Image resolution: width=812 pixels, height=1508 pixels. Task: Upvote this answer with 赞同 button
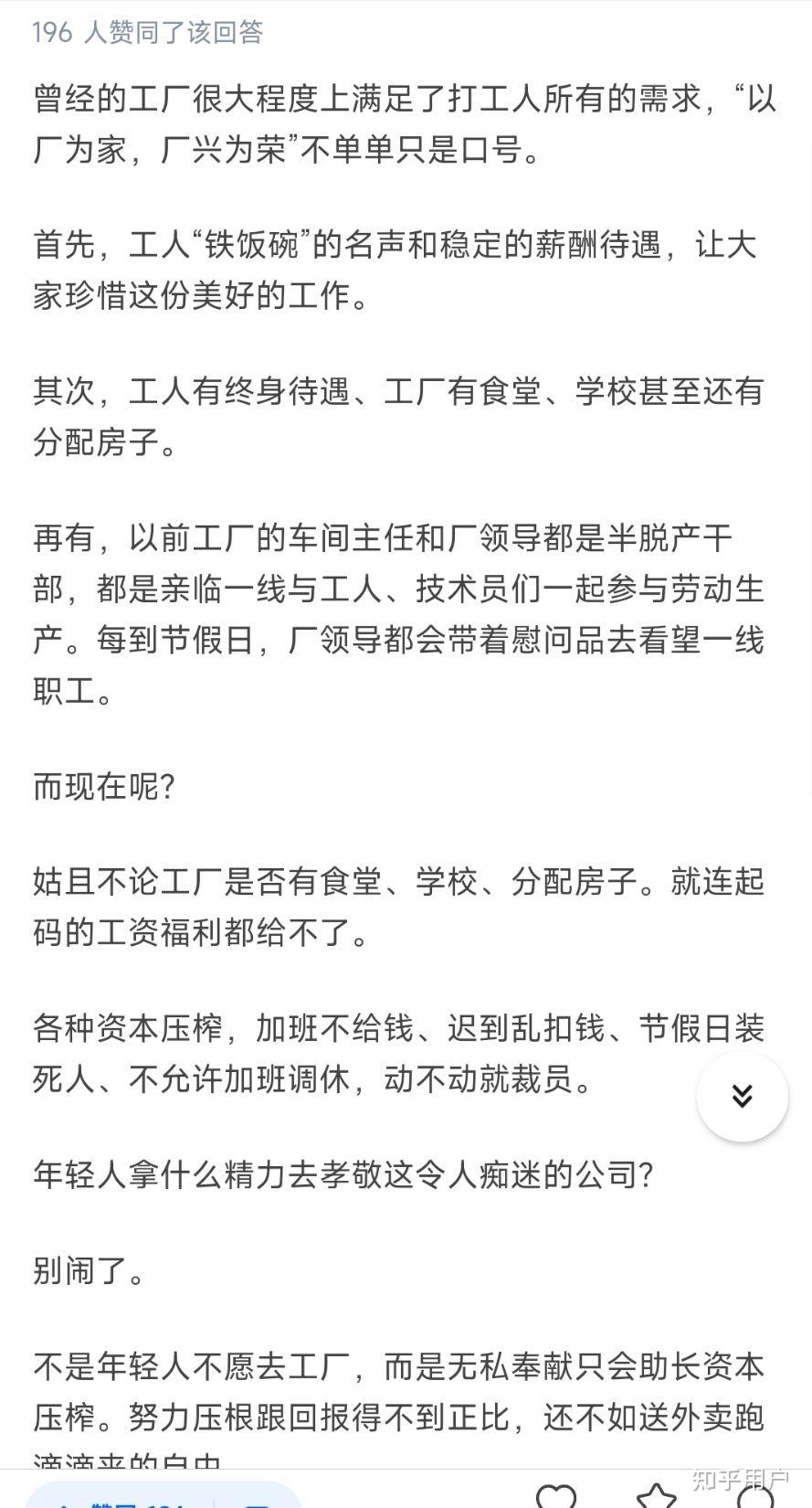pos(119,1499)
